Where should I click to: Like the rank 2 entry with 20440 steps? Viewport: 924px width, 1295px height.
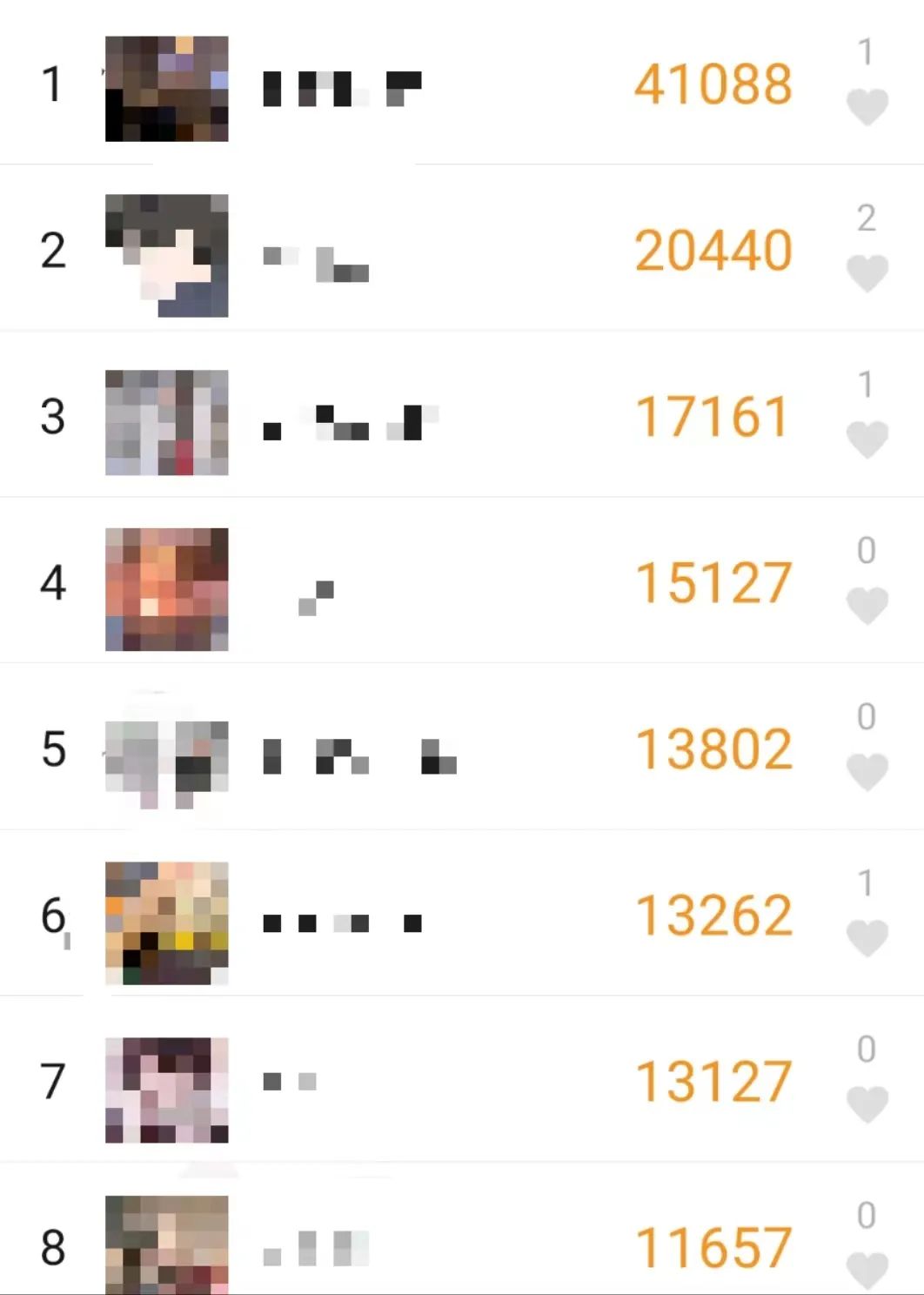tap(867, 273)
